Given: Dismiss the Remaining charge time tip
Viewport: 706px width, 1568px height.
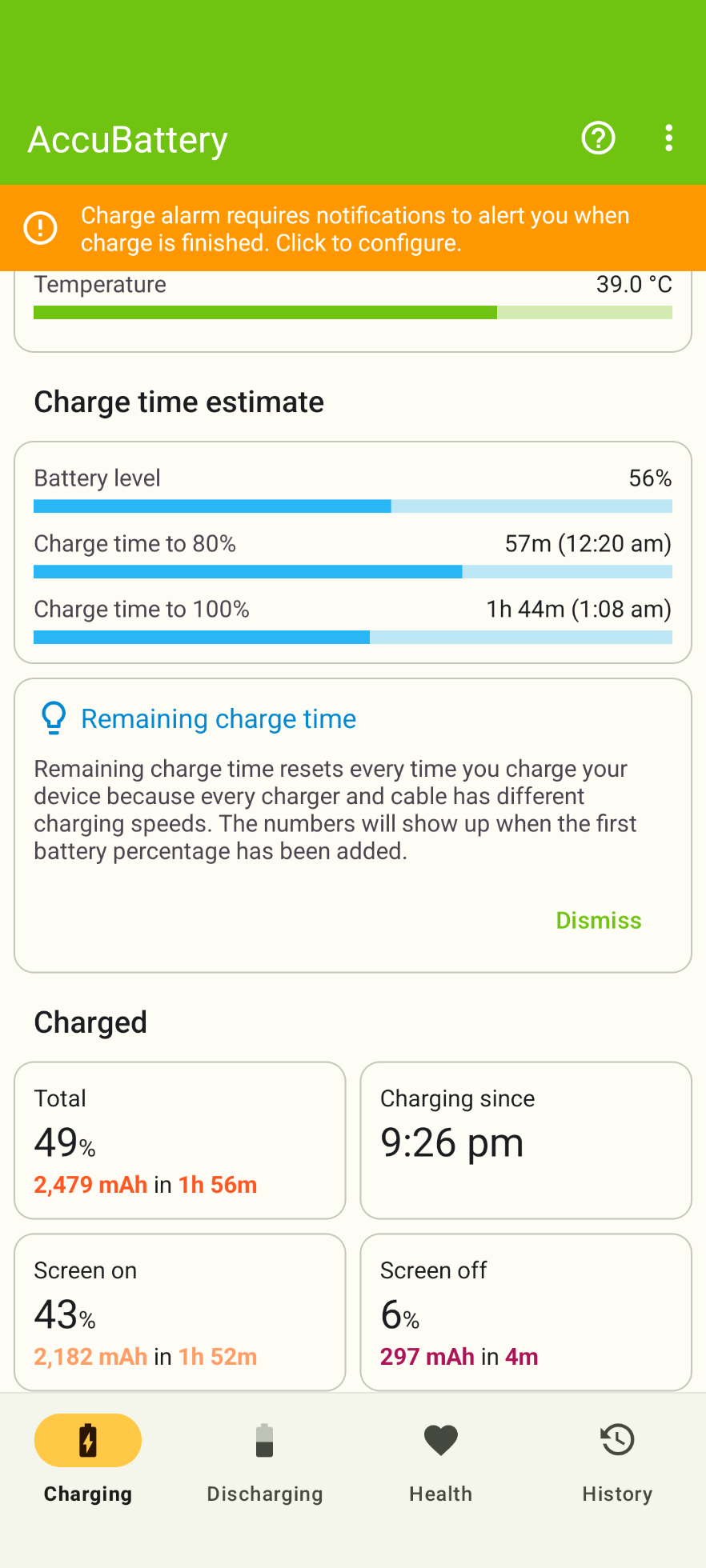Looking at the screenshot, I should coord(598,921).
